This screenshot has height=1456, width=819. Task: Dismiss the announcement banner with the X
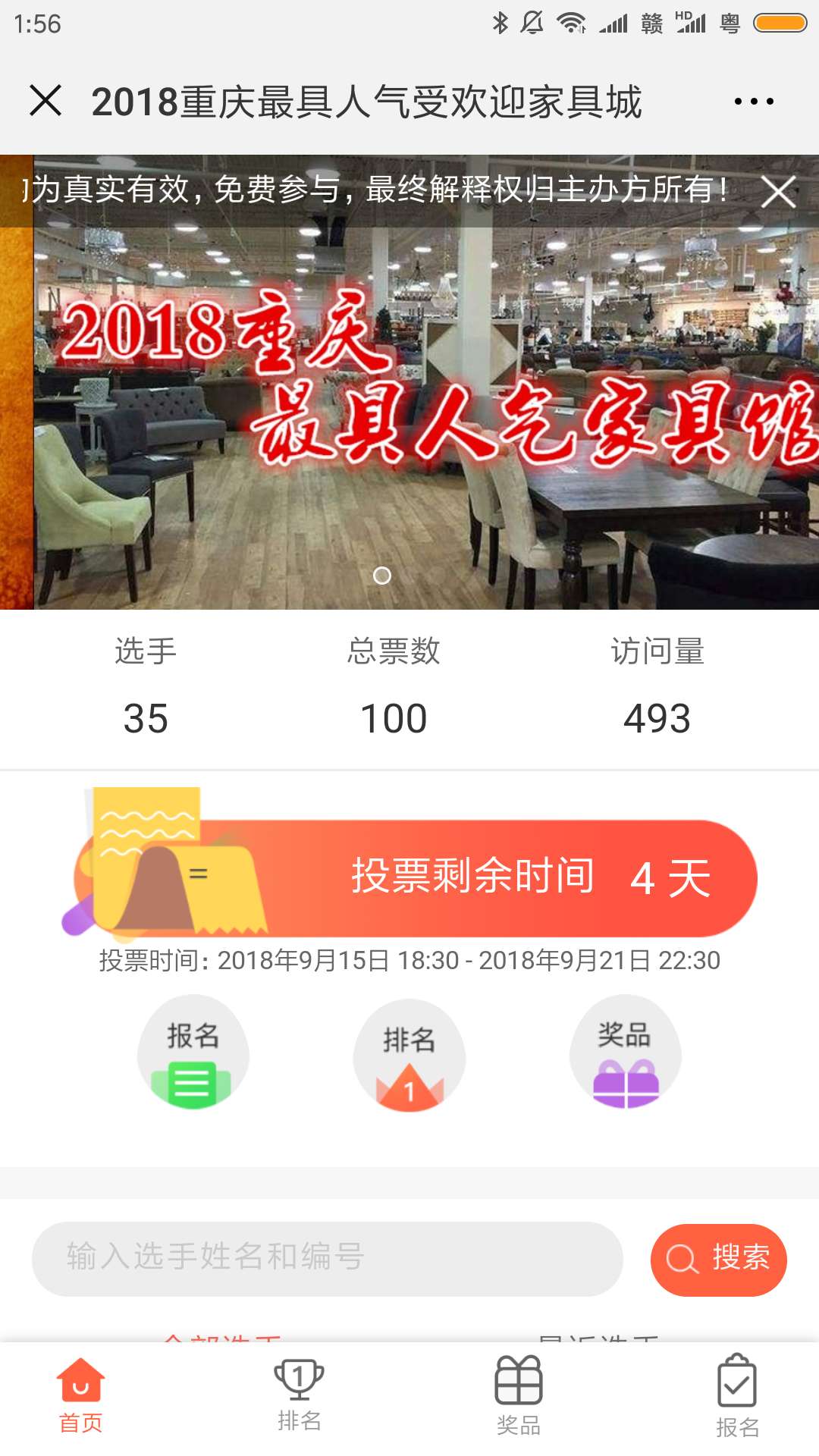780,192
